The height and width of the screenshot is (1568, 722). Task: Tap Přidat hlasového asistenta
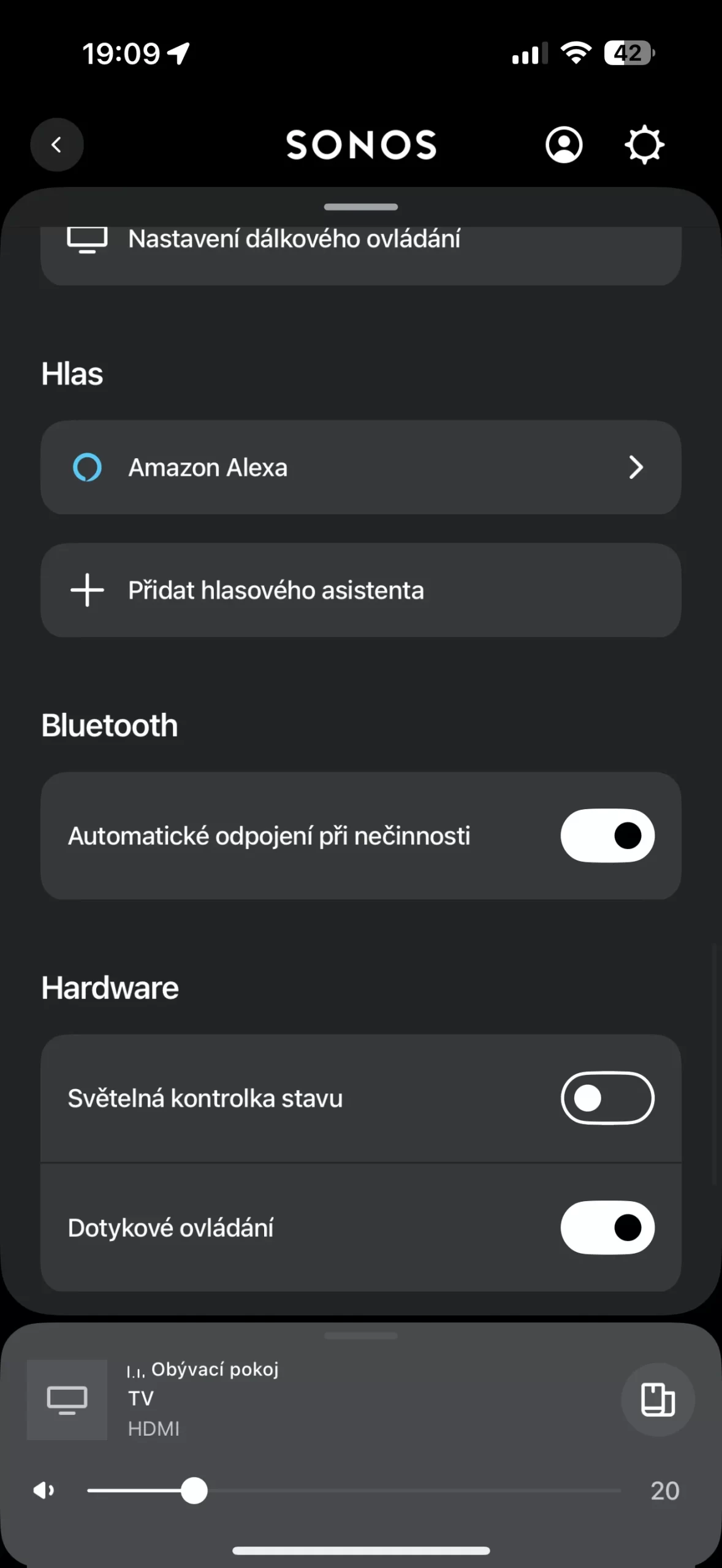(x=360, y=590)
